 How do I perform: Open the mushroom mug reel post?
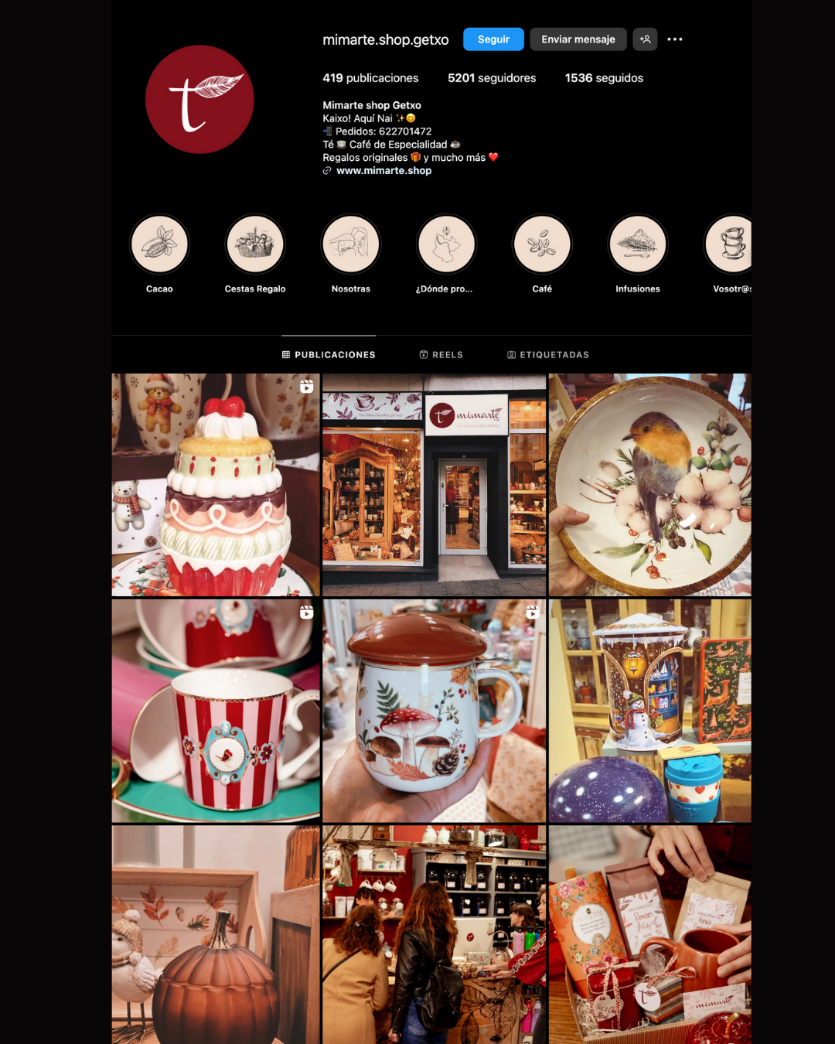[x=434, y=710]
